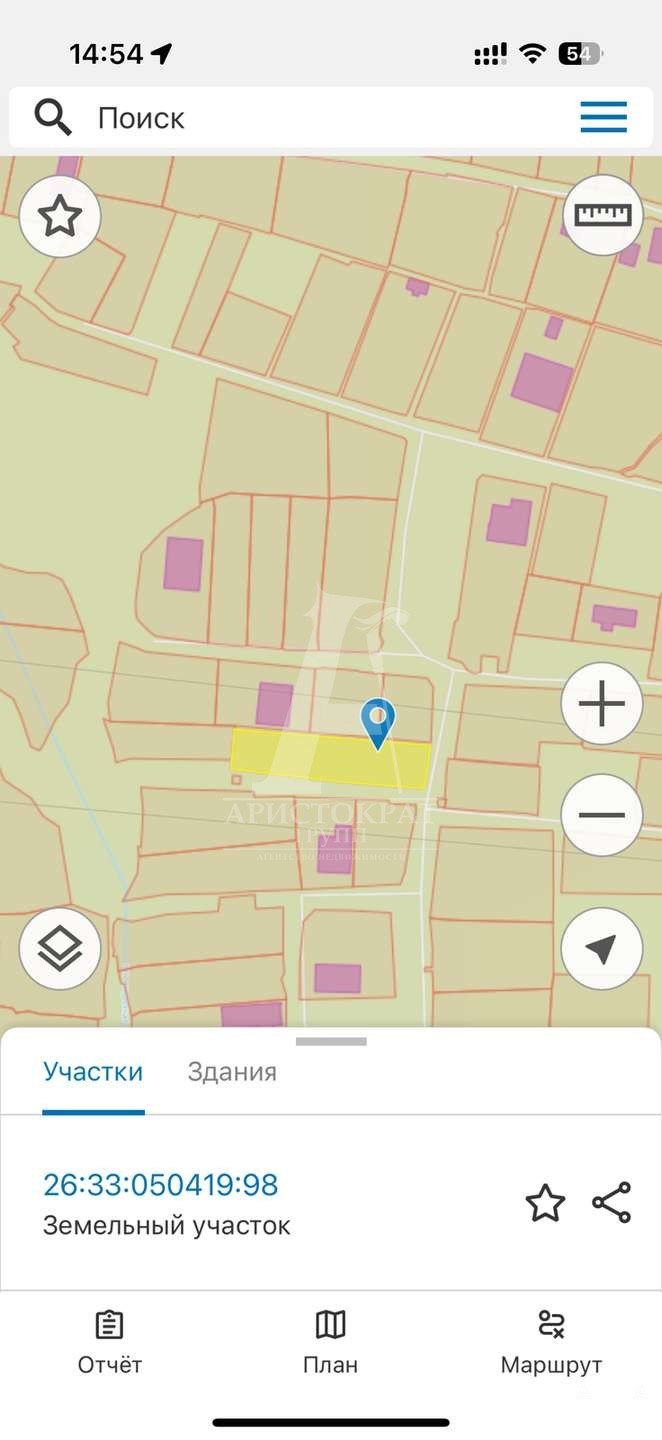This screenshot has width=662, height=1440.
Task: Tap the blue location pin on map
Action: coord(377,723)
